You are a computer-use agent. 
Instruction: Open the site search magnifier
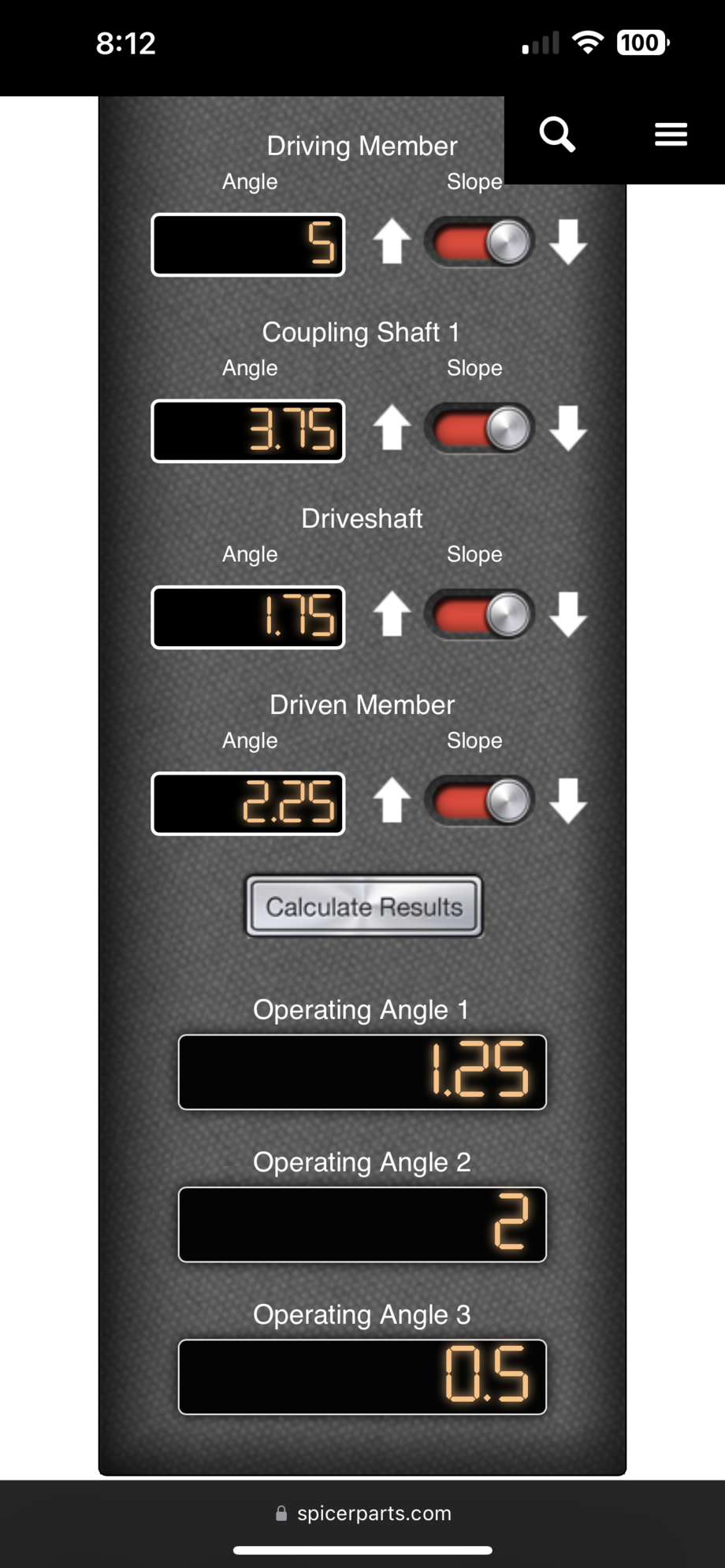(x=557, y=135)
